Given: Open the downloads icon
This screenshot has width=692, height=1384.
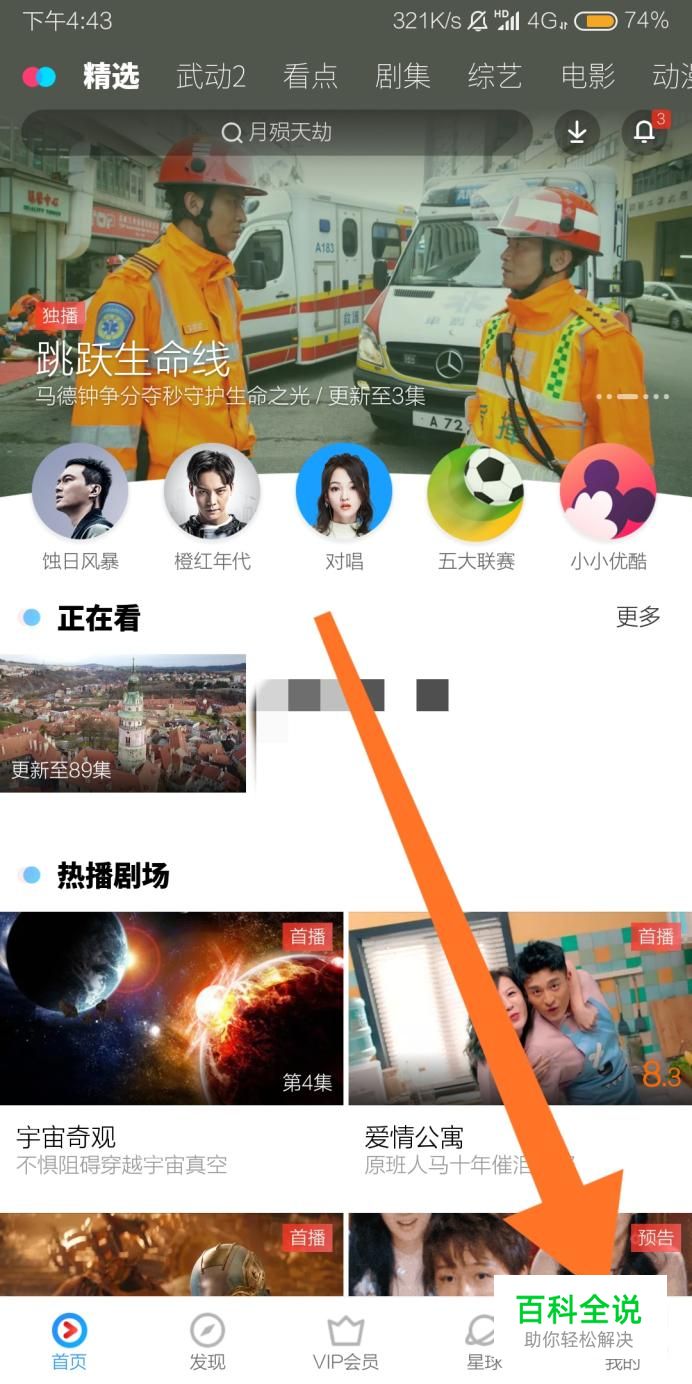Looking at the screenshot, I should [577, 132].
